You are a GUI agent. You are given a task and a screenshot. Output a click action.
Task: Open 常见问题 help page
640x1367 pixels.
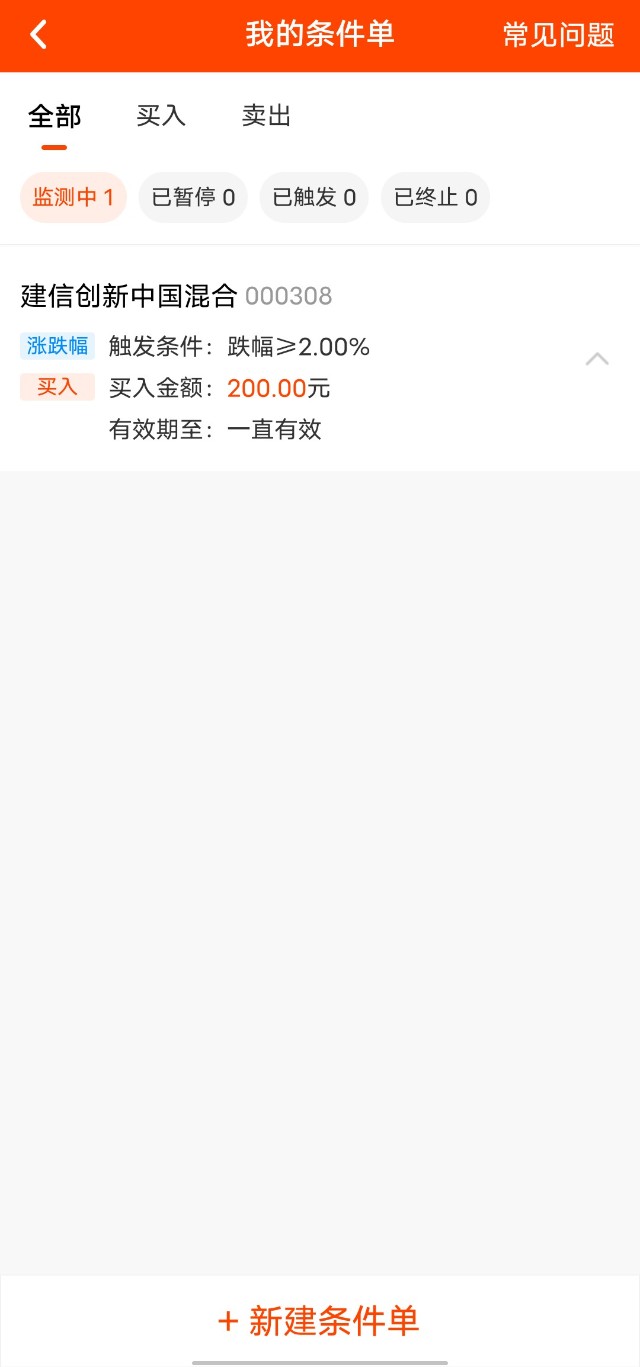[x=558, y=35]
